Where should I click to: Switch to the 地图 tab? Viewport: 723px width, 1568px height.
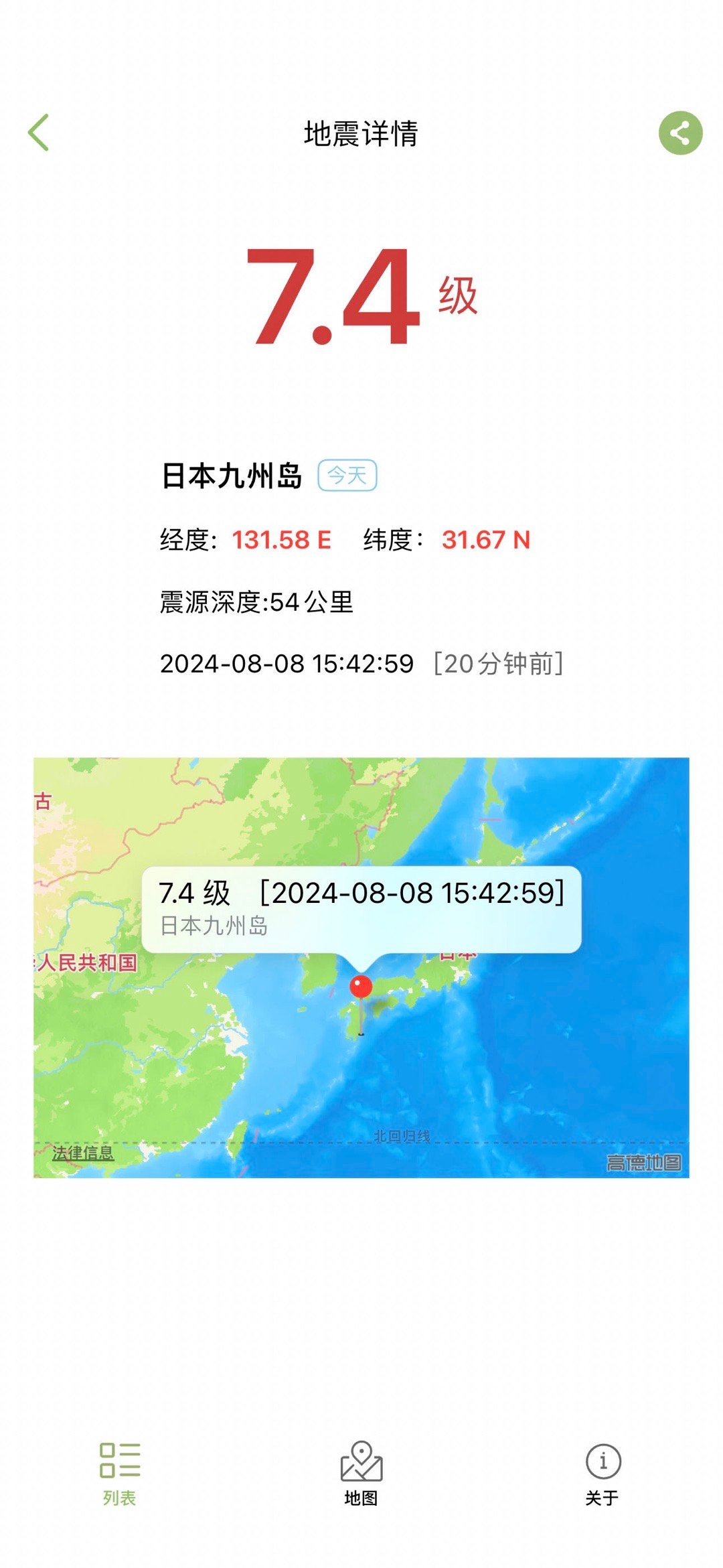pos(361,1474)
